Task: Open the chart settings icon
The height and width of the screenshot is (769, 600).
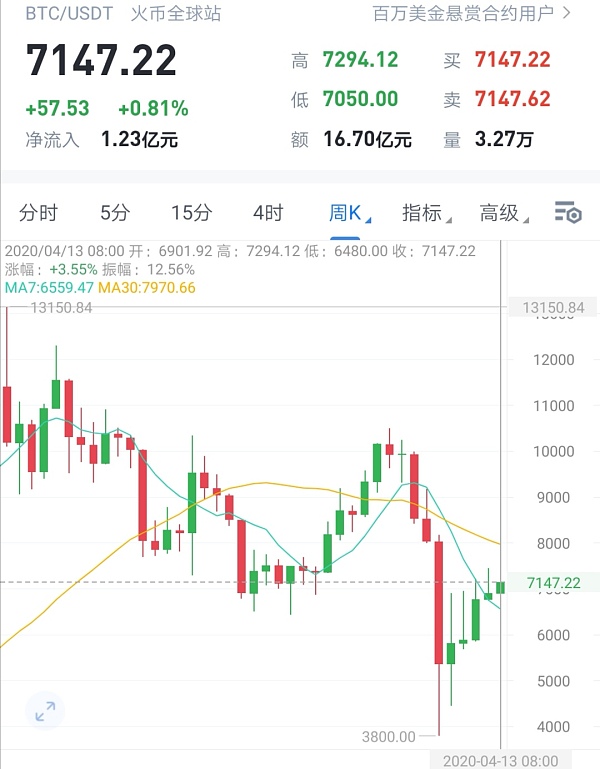Action: [x=567, y=212]
